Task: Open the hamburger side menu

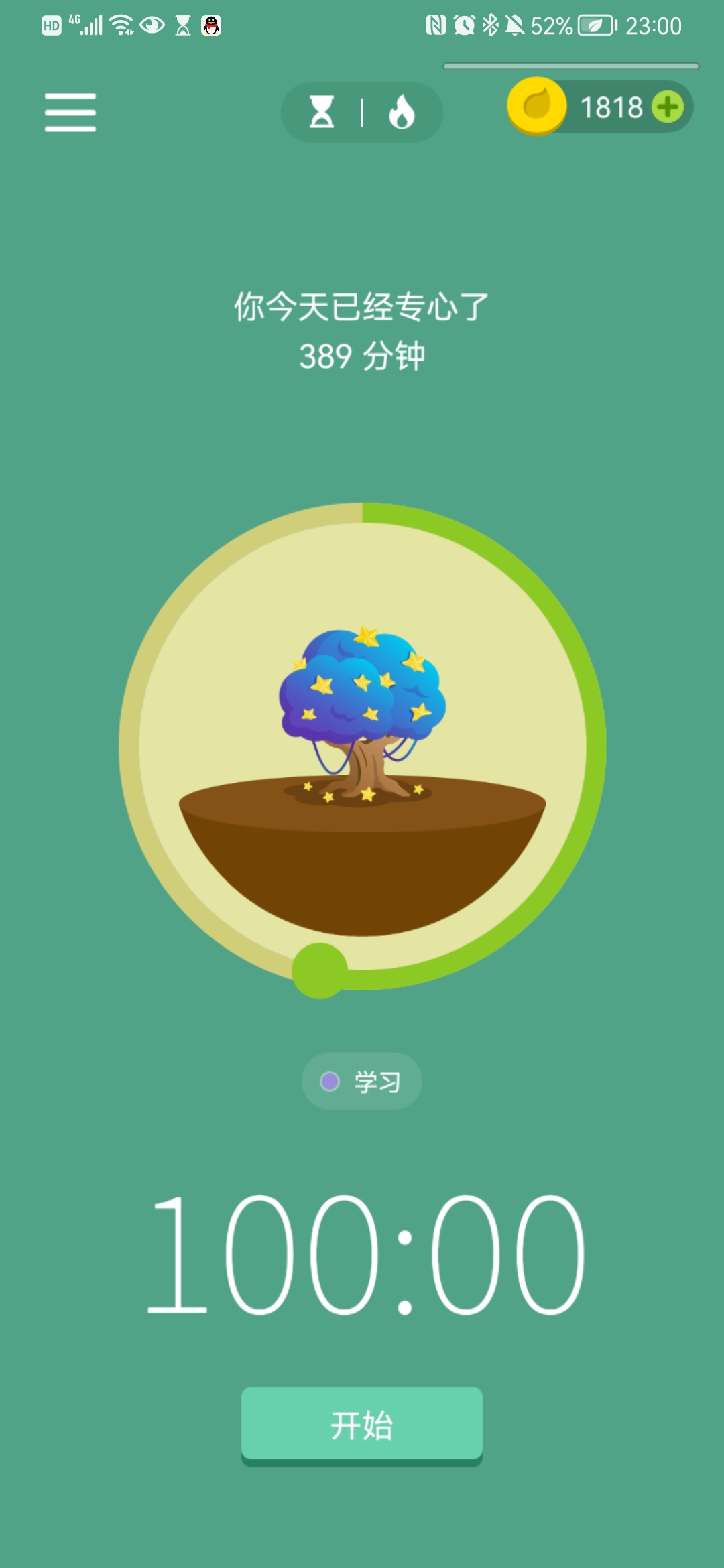Action: tap(70, 112)
